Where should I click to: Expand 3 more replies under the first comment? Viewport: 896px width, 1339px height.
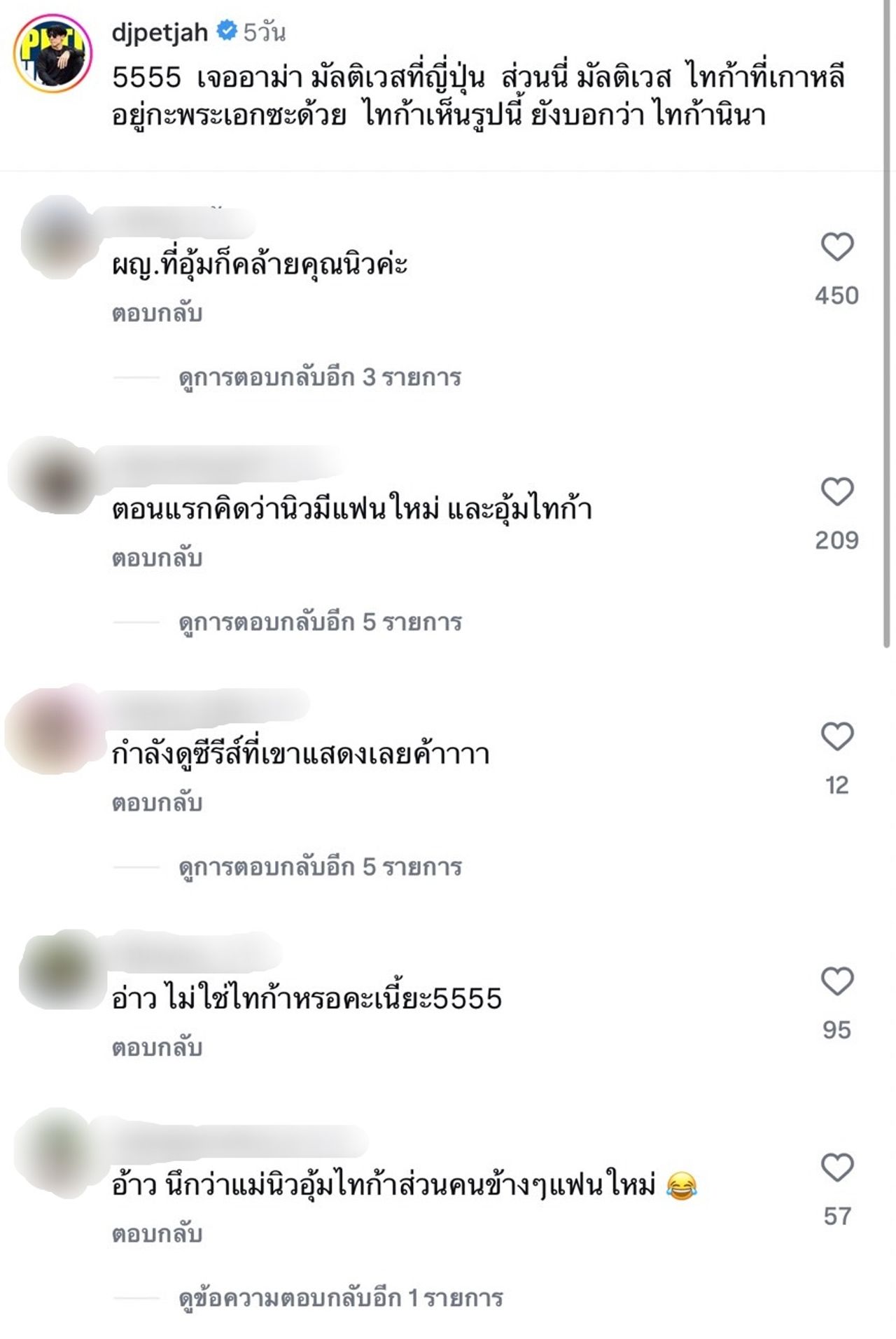point(320,378)
